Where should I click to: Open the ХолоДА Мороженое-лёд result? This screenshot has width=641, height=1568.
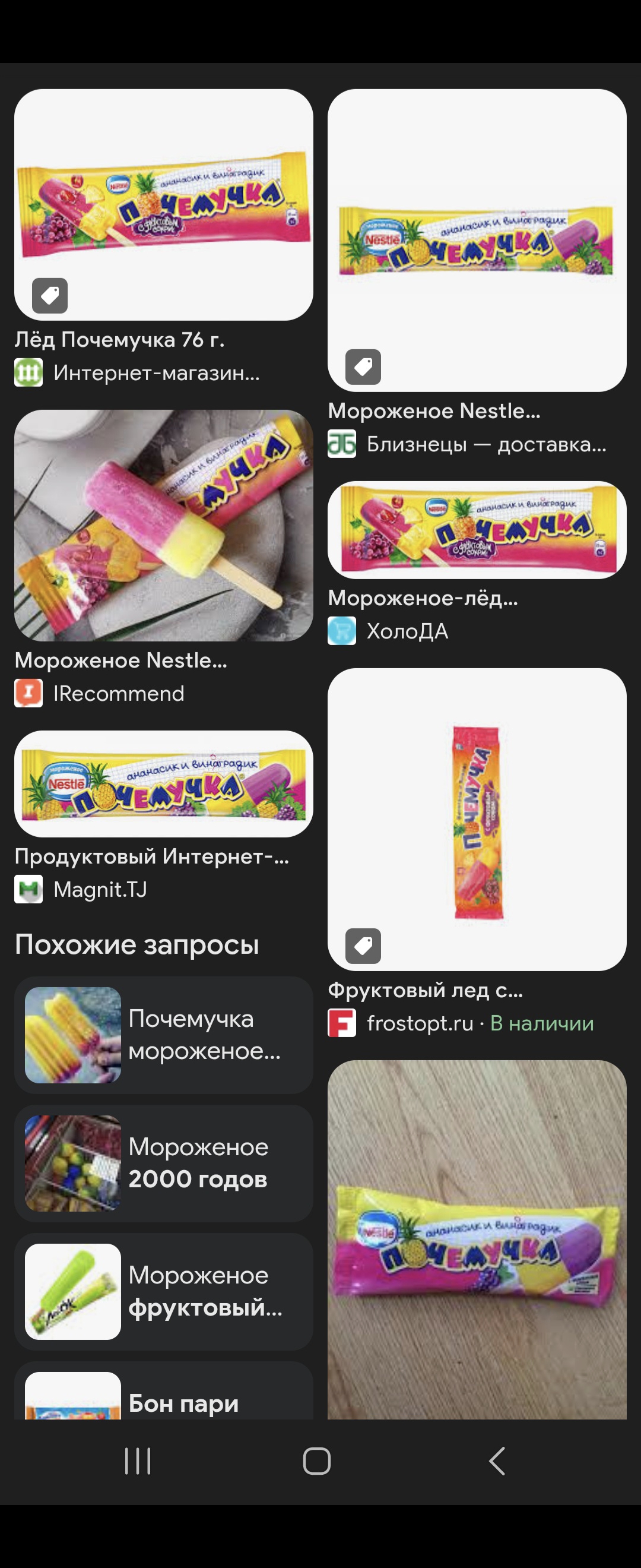(476, 530)
